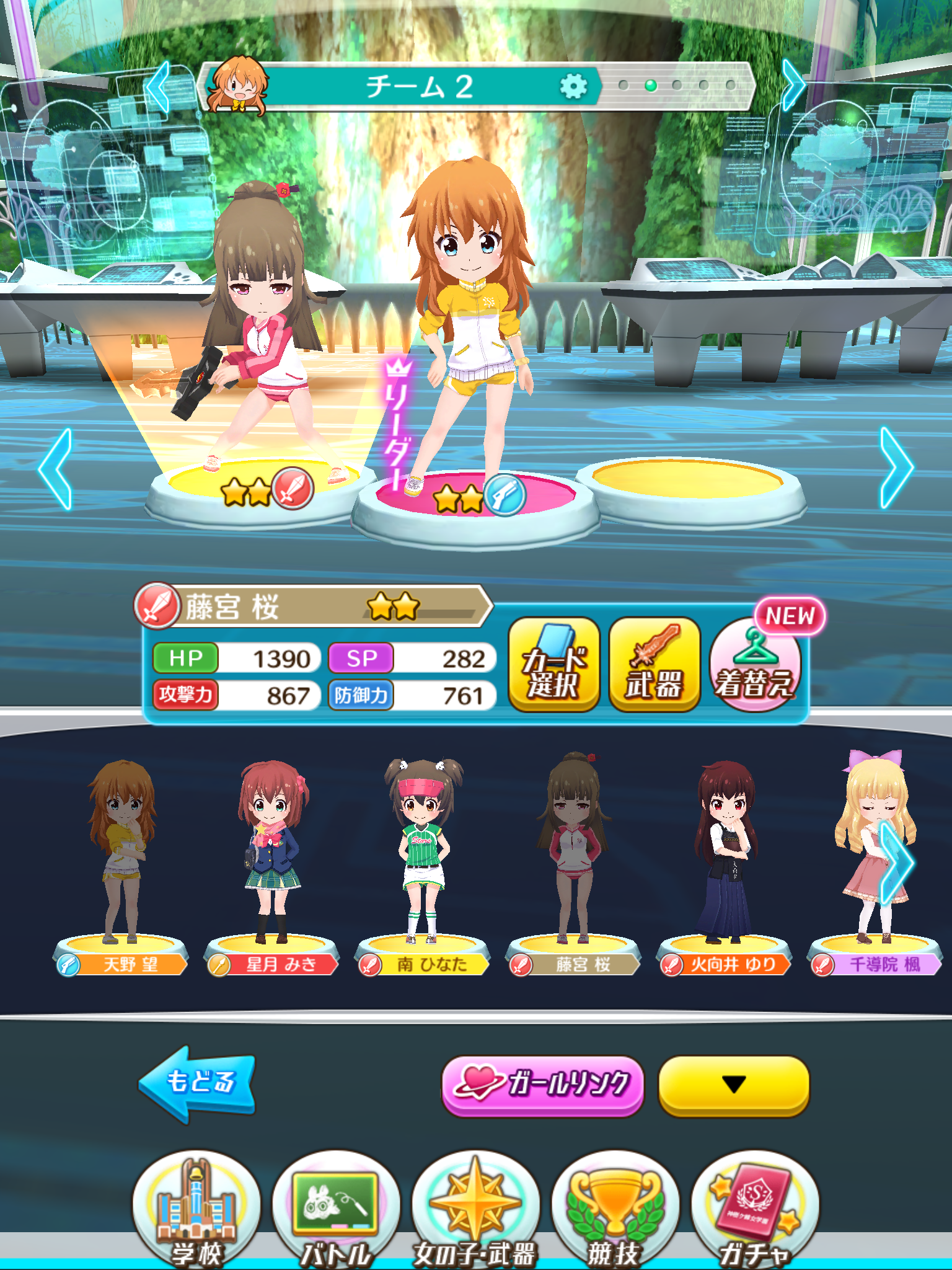Open ガールリンク girl link
This screenshot has width=952, height=1270.
[542, 1085]
